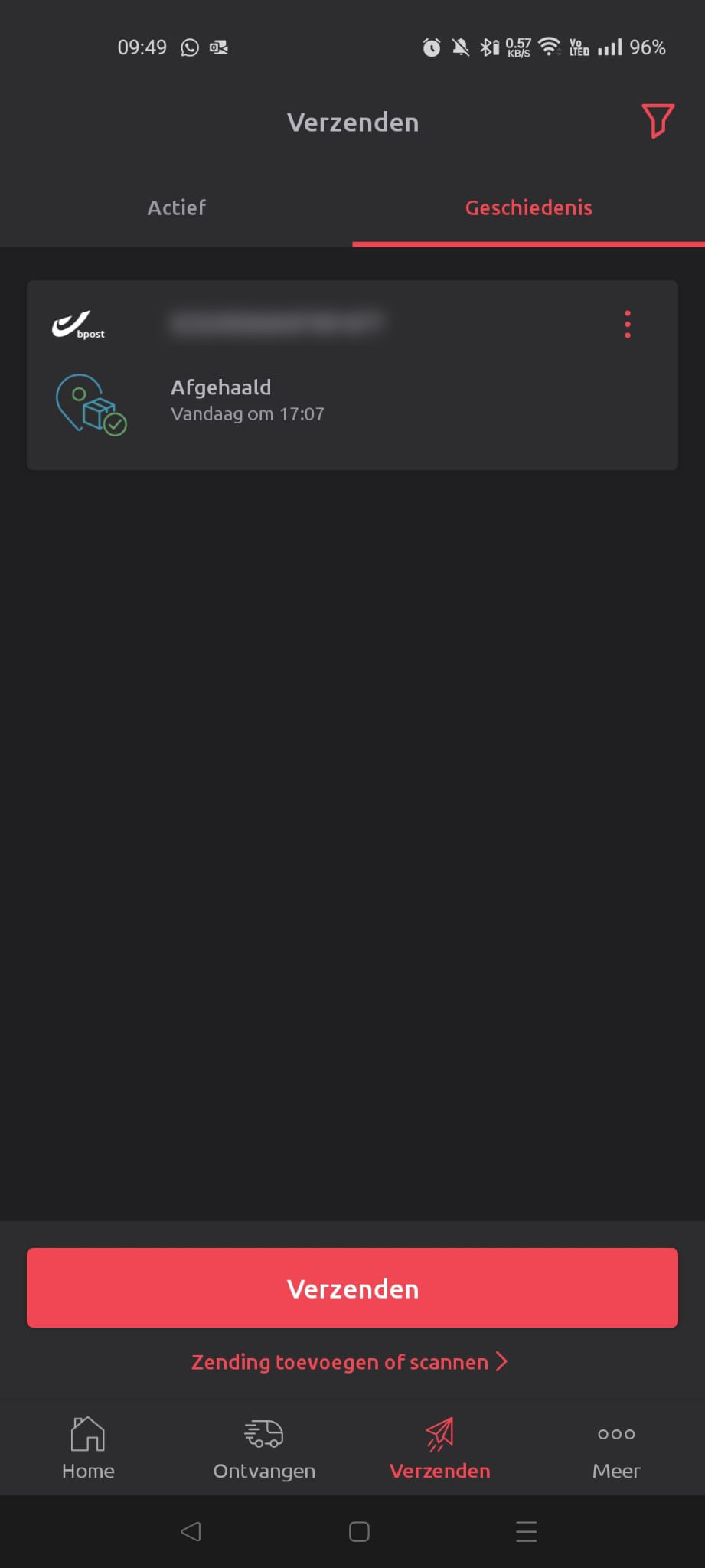Open recent apps from navigation bar
The image size is (705, 1568).
[x=526, y=1531]
